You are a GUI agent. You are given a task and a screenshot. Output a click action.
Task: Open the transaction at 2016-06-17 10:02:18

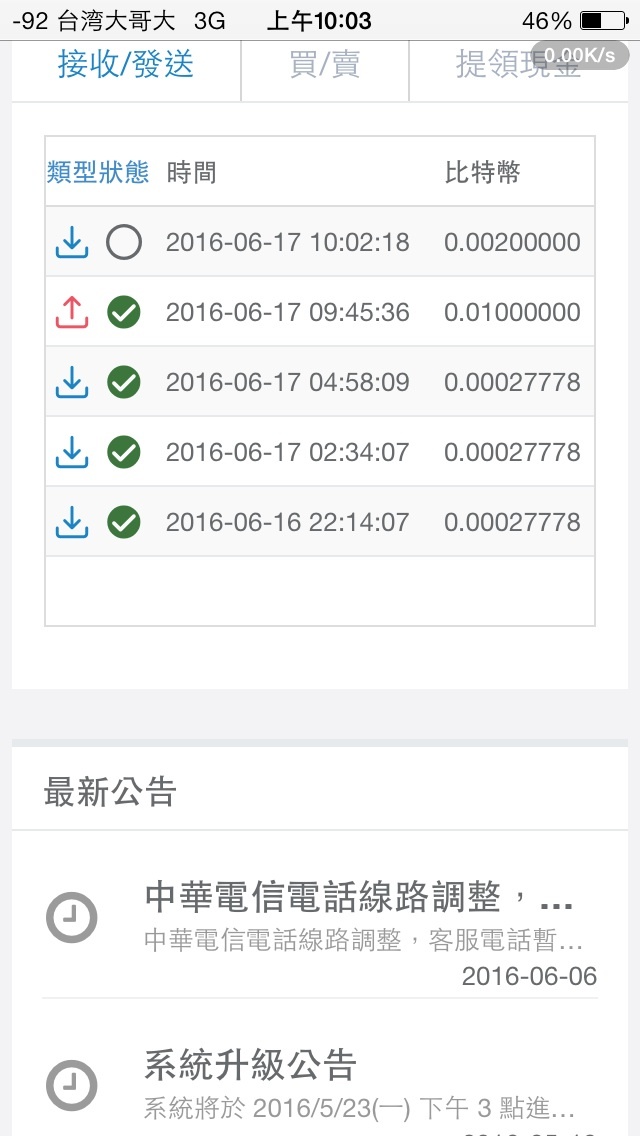[x=320, y=242]
